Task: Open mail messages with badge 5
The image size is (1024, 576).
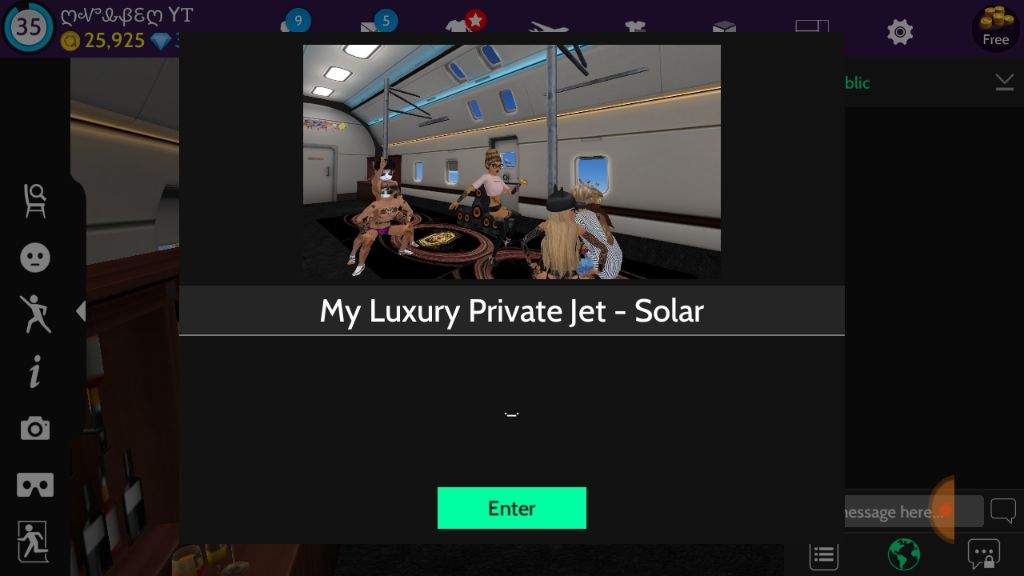Action: pyautogui.click(x=382, y=25)
